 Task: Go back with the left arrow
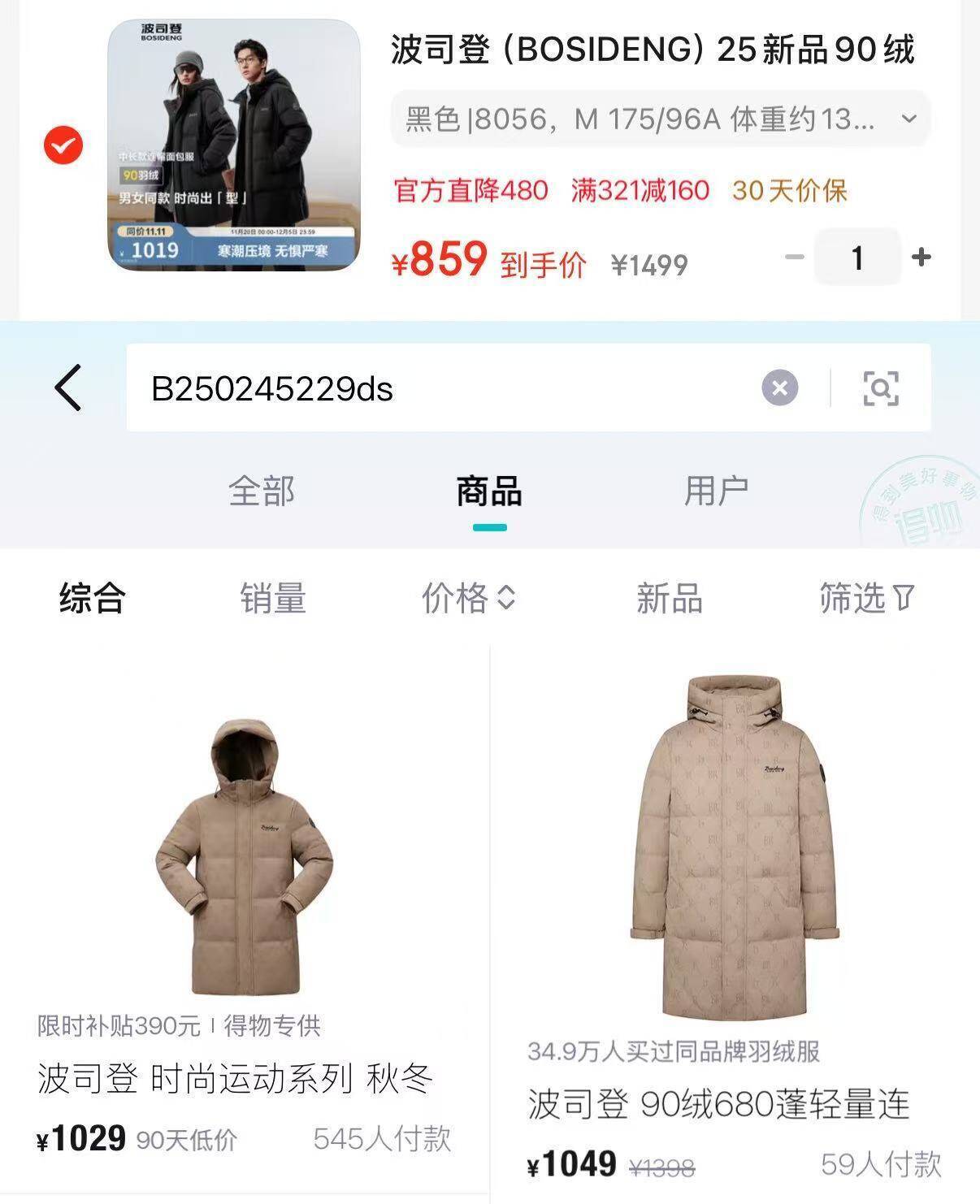(x=68, y=388)
